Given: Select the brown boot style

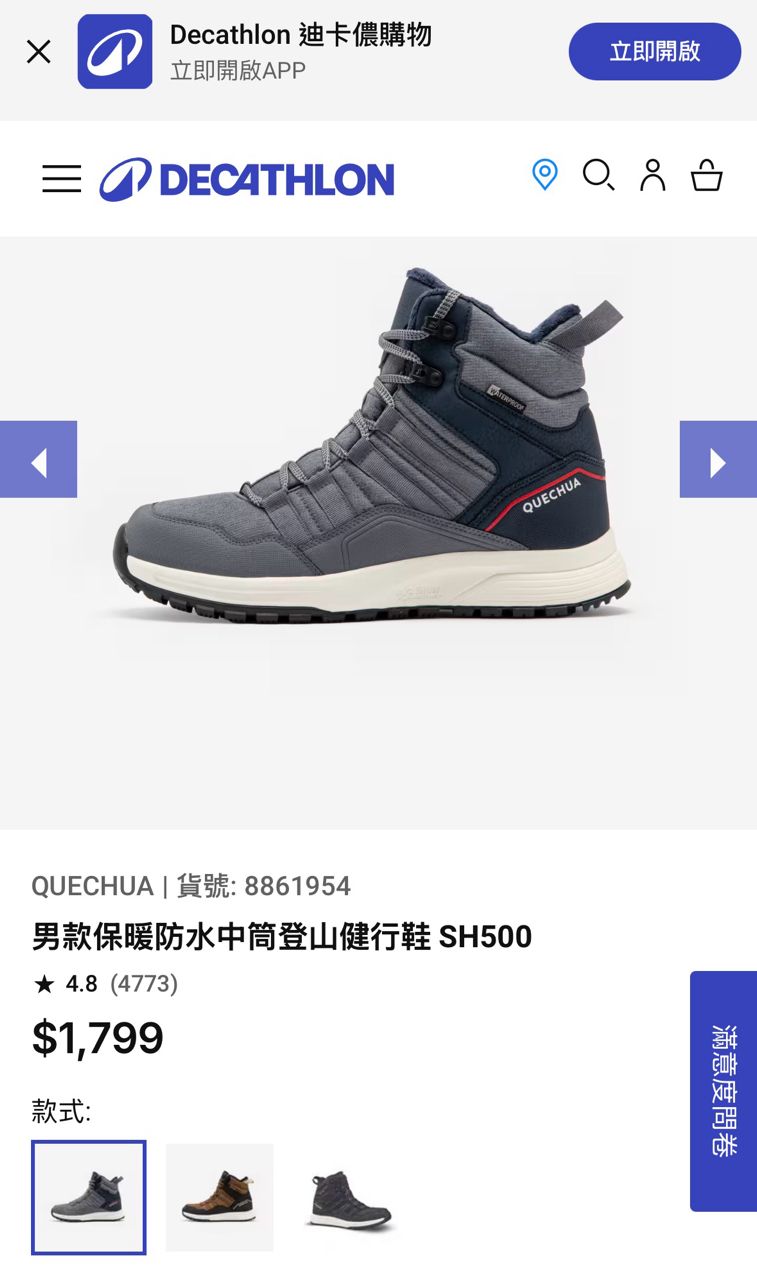Looking at the screenshot, I should click(220, 1197).
